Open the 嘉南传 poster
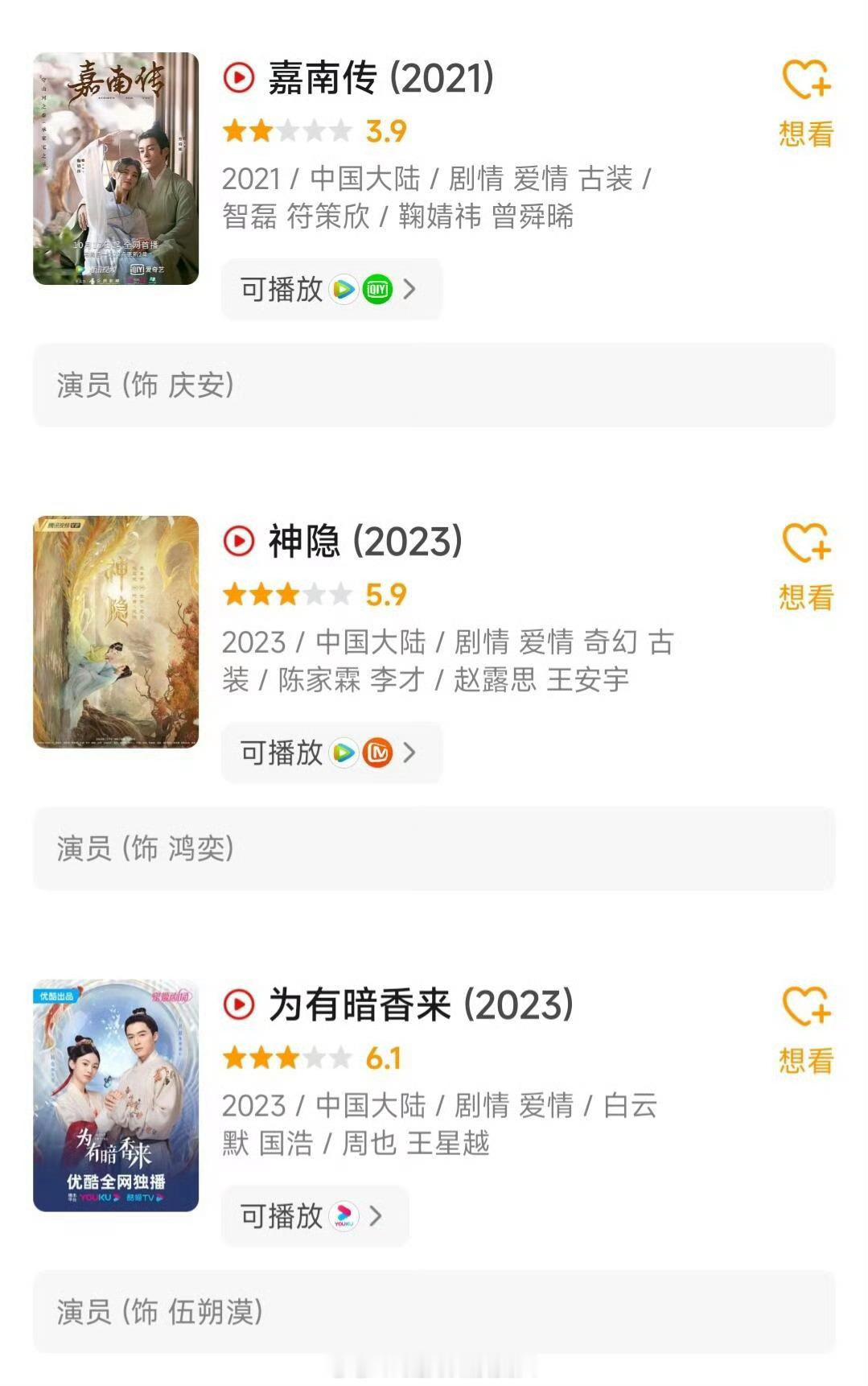Screen dimensions: 868x1386 point(116,169)
